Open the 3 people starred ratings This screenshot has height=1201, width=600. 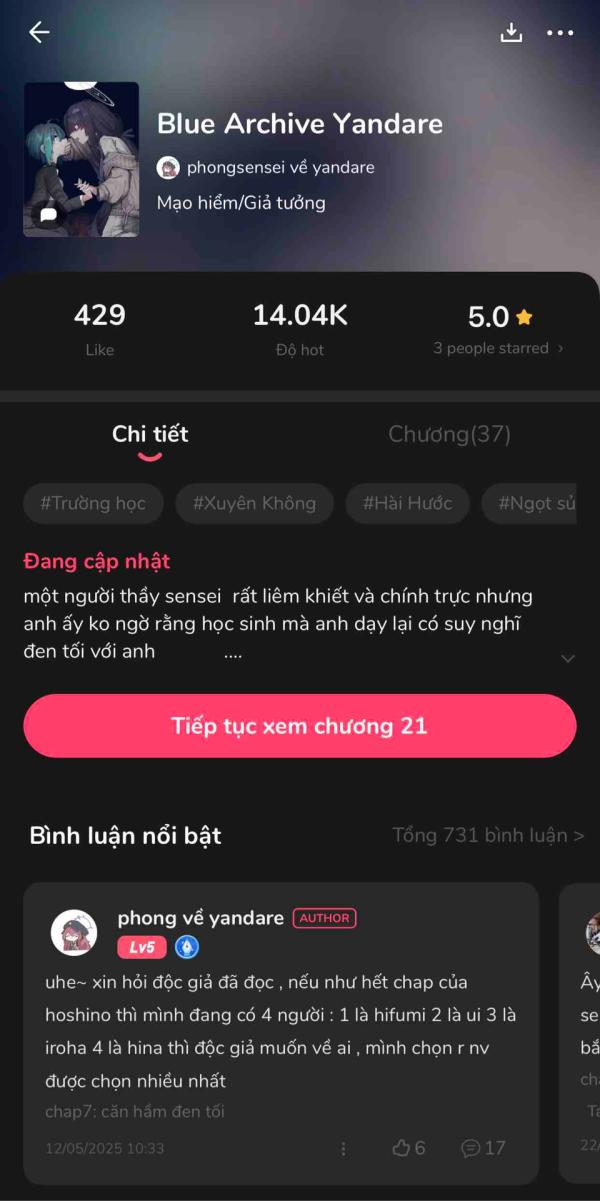497,348
